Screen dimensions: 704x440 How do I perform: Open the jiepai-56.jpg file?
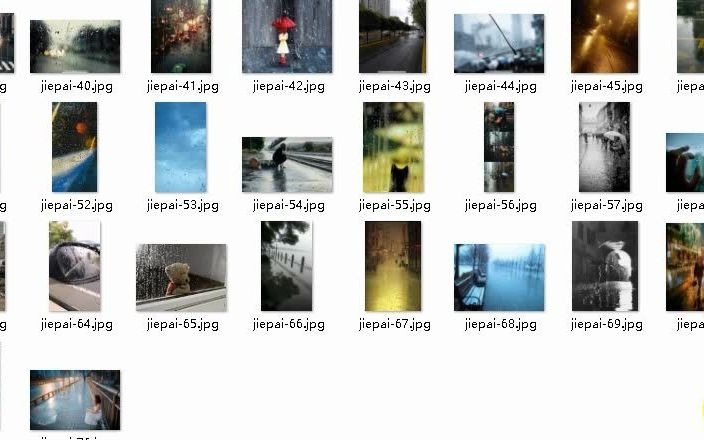coord(499,147)
